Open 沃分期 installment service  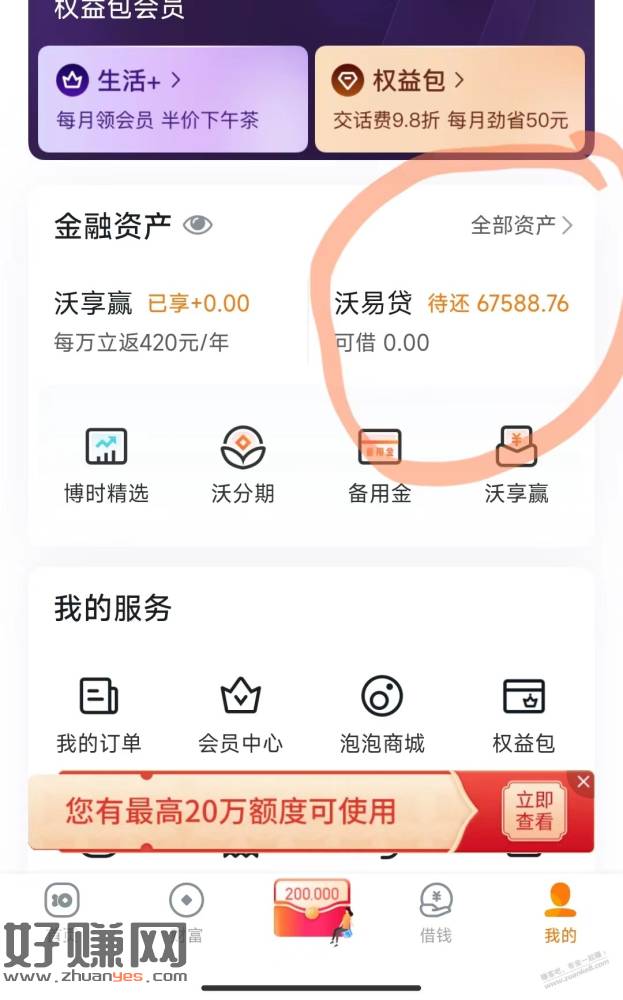click(x=243, y=465)
